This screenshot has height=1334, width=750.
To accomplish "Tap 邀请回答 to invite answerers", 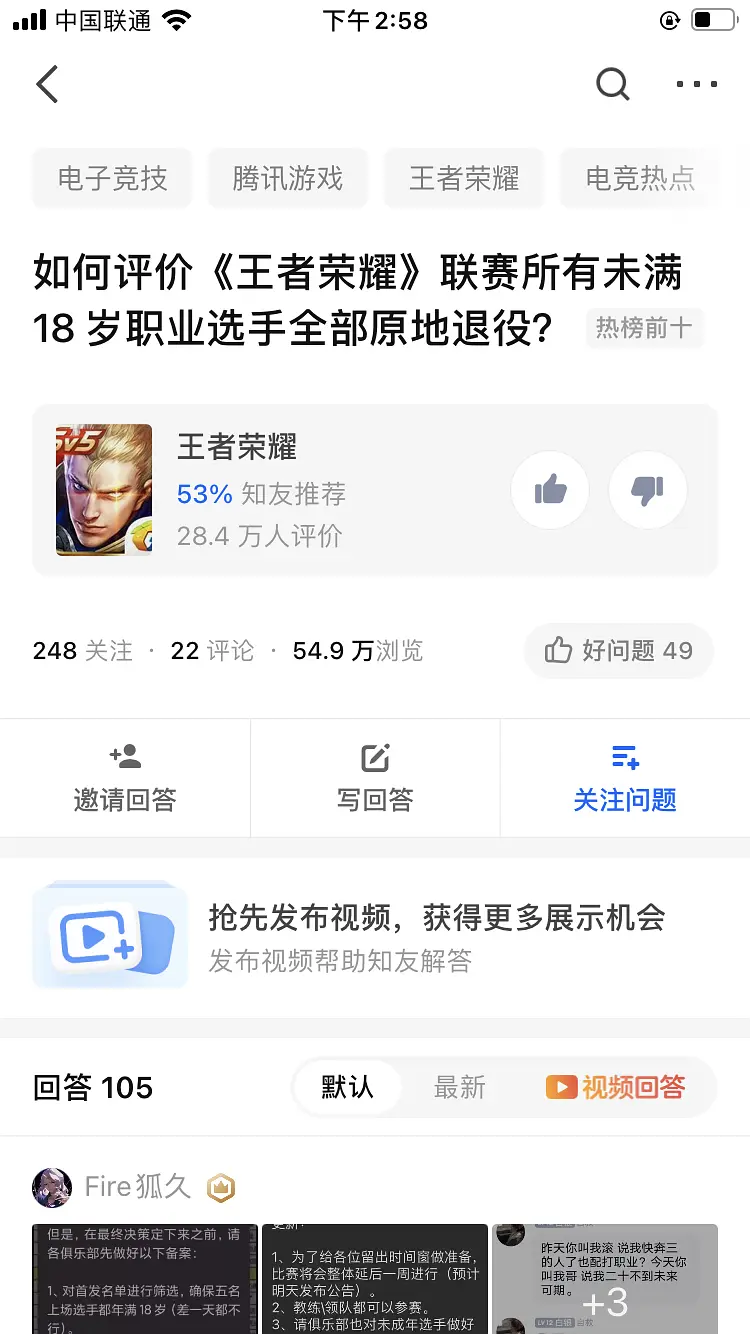I will [125, 778].
